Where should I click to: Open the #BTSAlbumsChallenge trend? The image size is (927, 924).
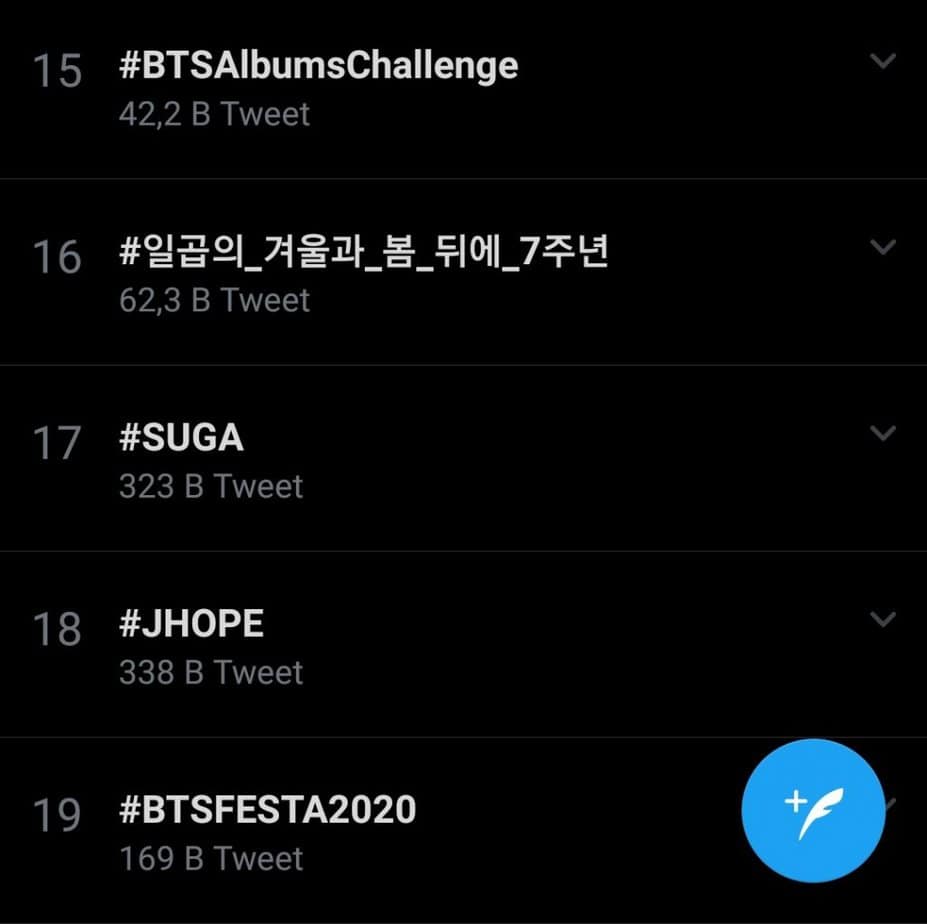[x=318, y=67]
